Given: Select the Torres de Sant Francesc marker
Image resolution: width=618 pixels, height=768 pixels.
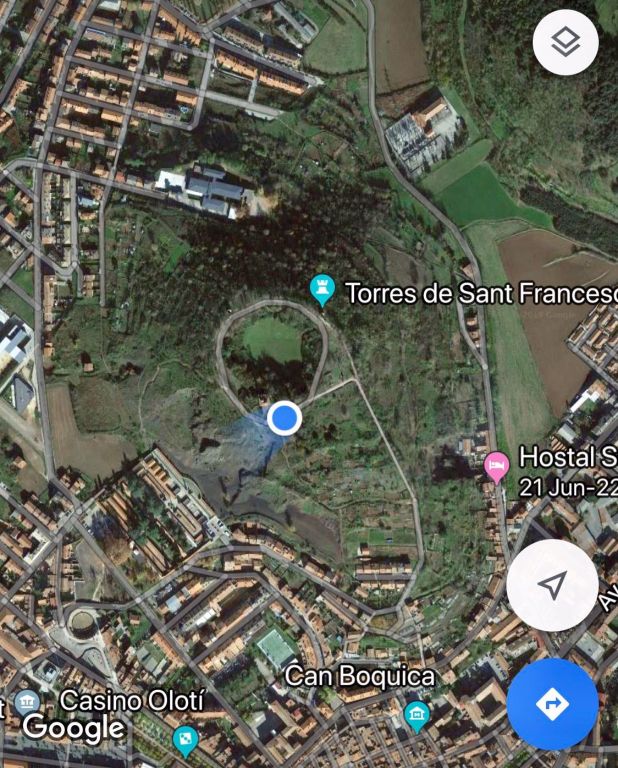Looking at the screenshot, I should click(322, 291).
